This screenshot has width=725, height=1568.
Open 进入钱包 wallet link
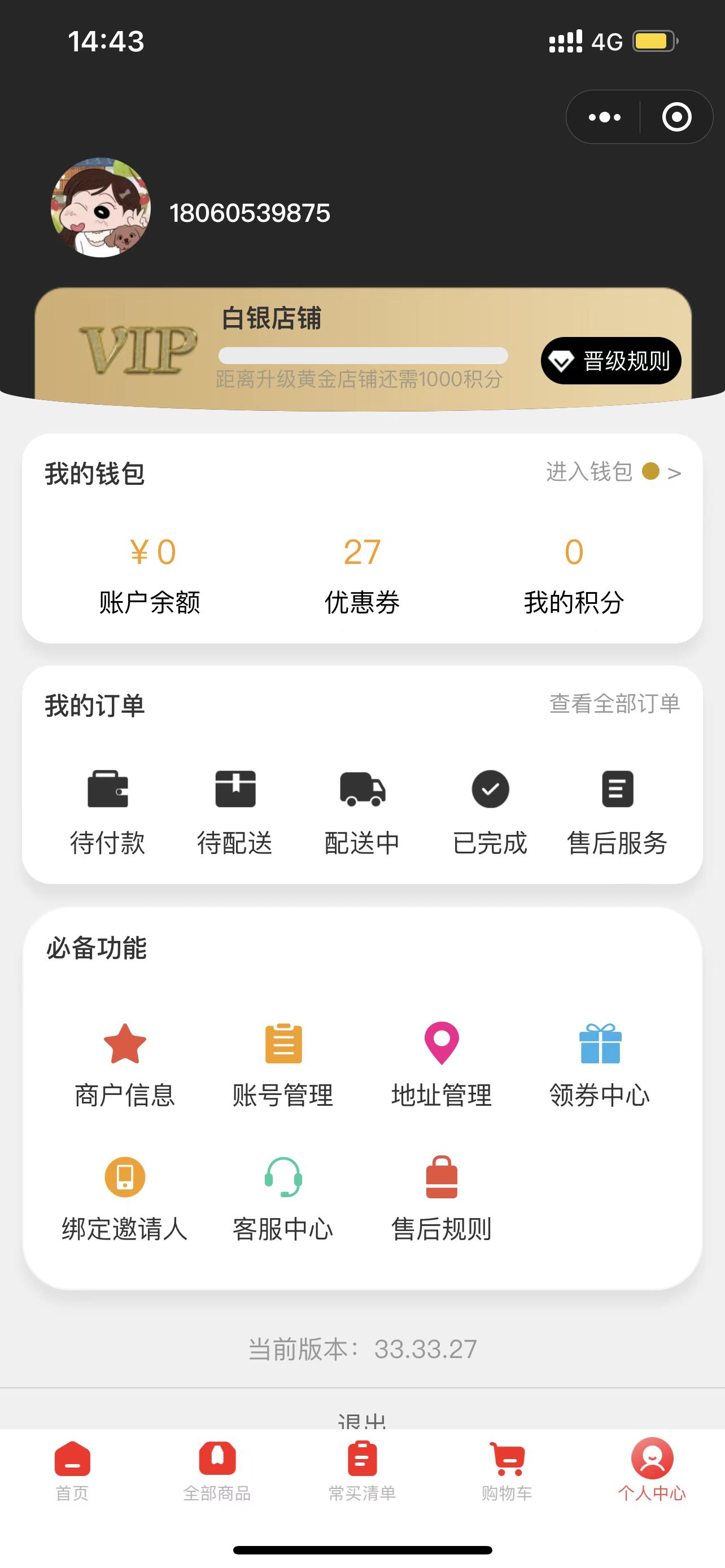[x=613, y=472]
